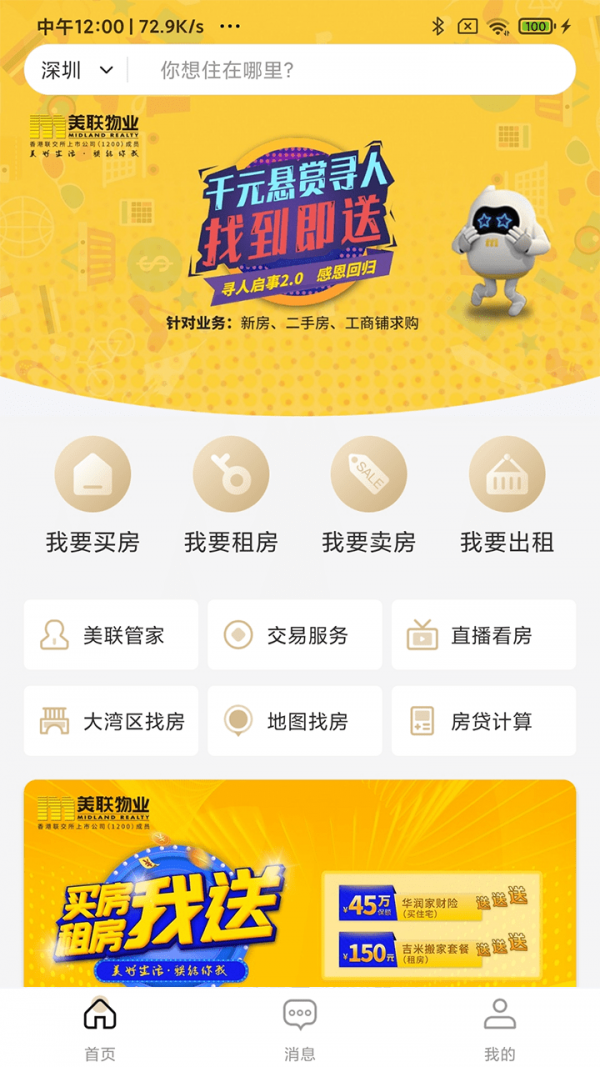
Task: Select 我要租房
Action: click(231, 495)
